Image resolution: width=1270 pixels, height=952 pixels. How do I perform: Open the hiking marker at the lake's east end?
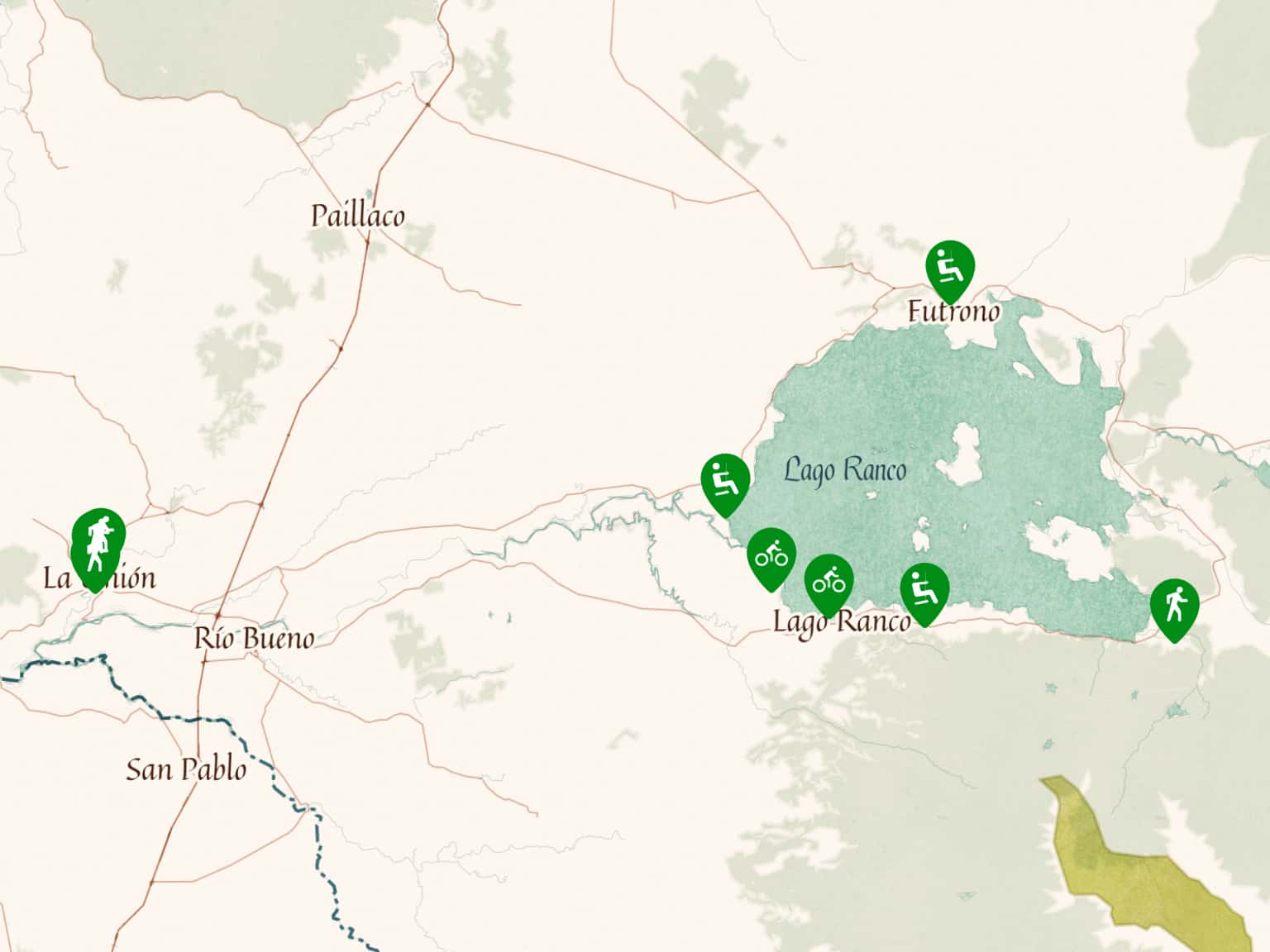(x=1174, y=607)
